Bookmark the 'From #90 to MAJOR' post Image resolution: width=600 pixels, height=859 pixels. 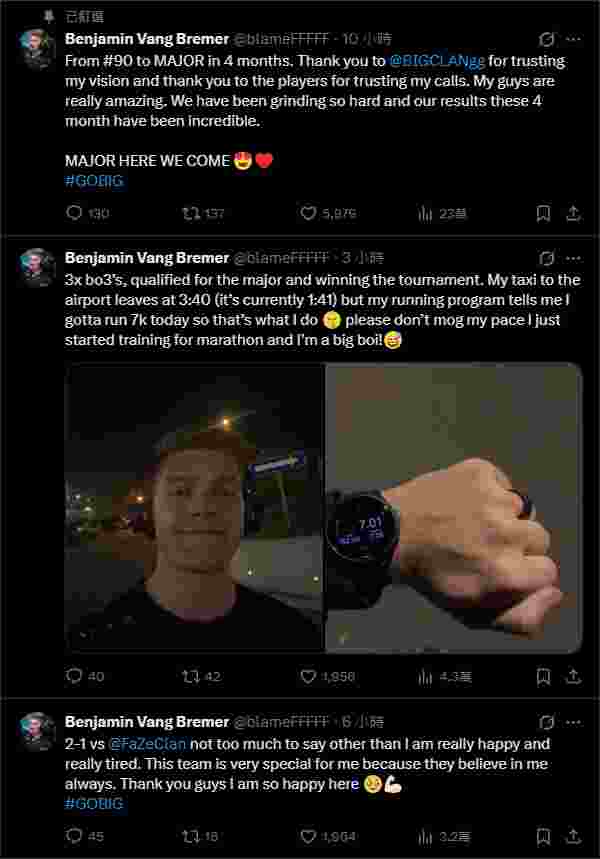(542, 213)
